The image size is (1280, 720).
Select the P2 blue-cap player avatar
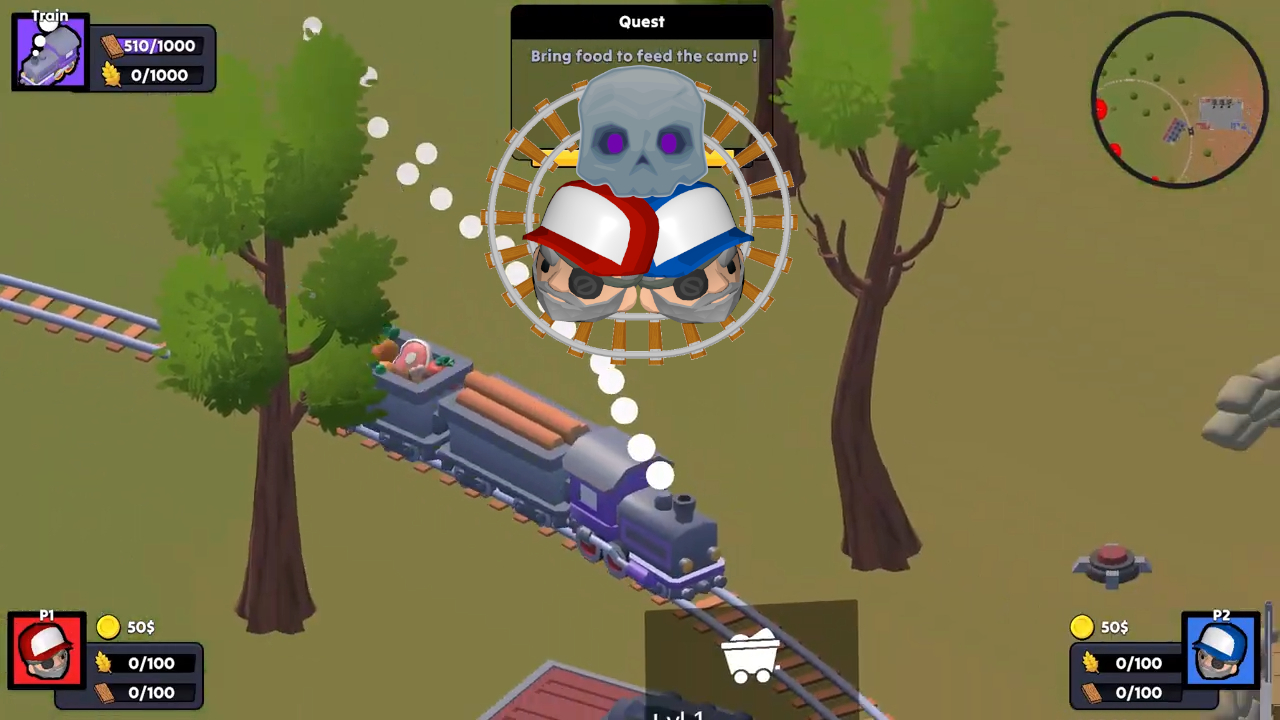(x=1220, y=650)
